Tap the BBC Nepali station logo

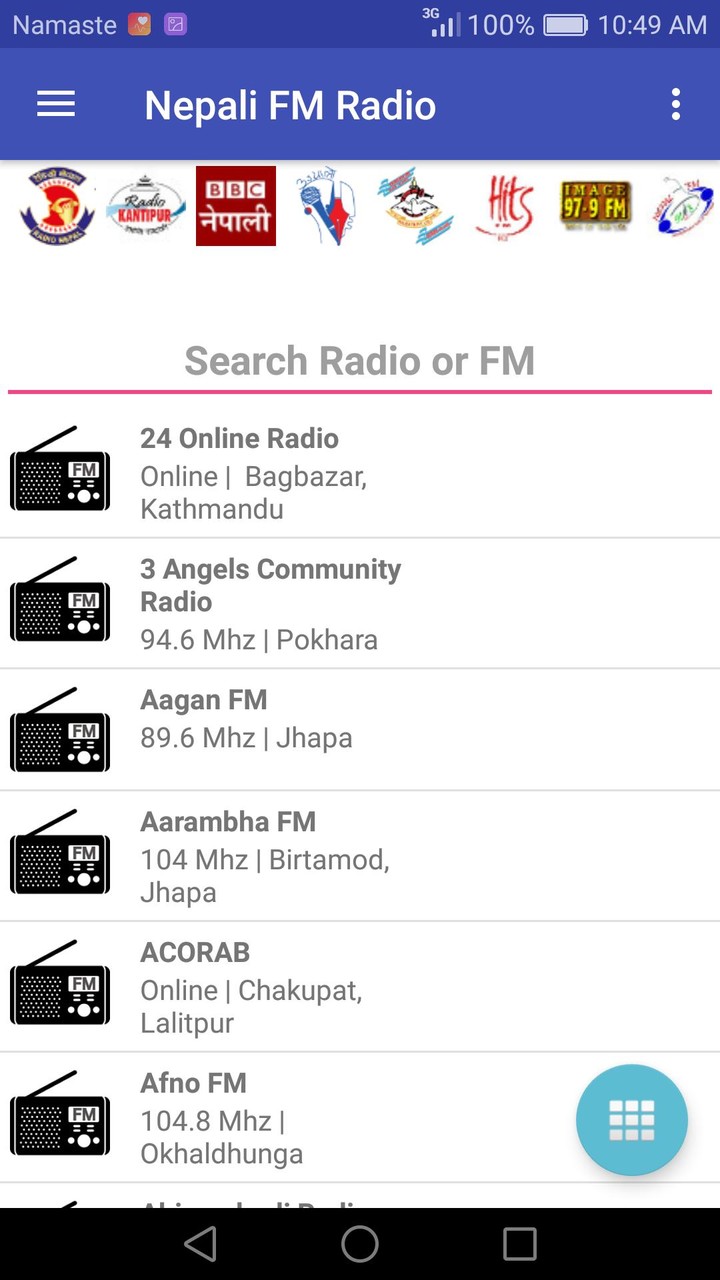tap(235, 205)
